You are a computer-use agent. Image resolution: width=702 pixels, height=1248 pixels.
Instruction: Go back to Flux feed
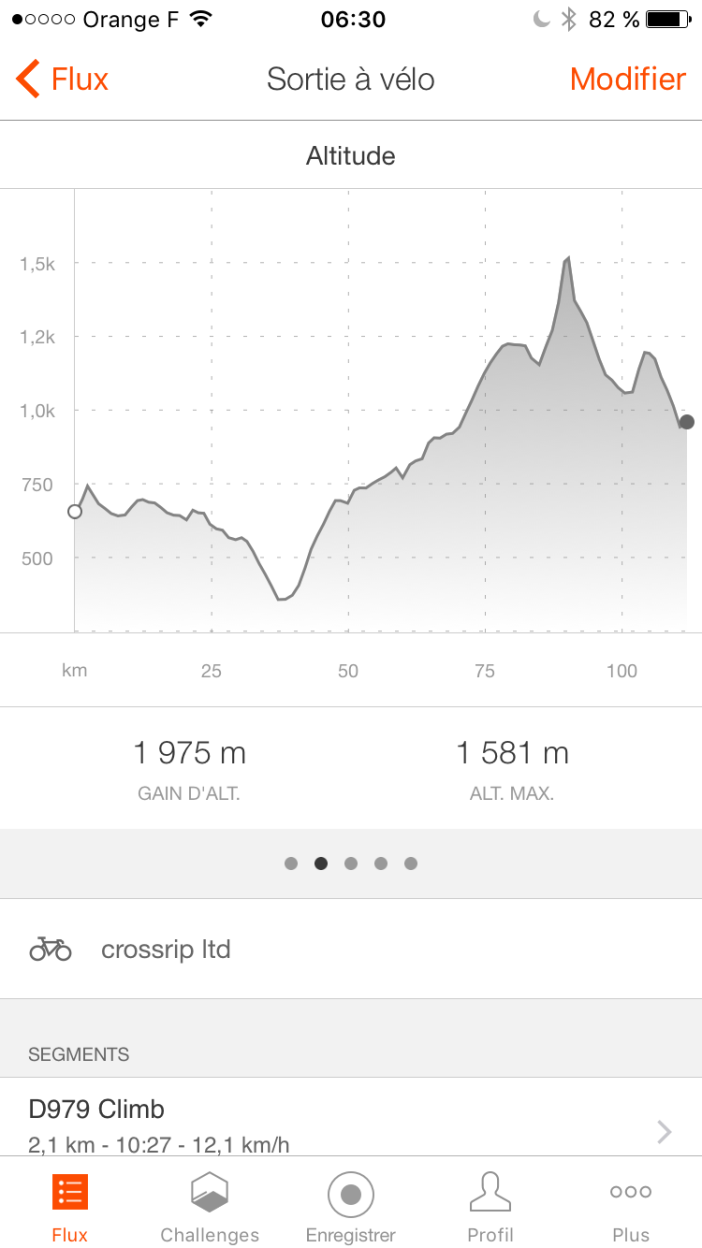(62, 79)
